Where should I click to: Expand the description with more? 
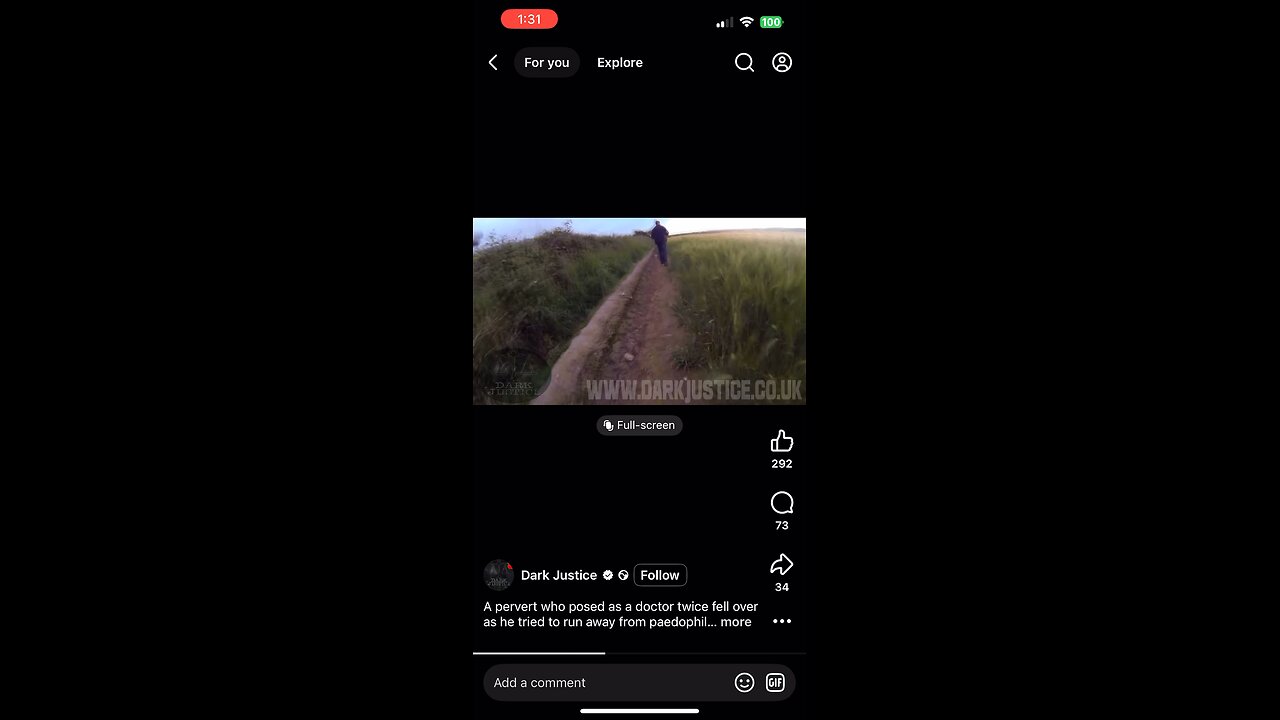coord(736,622)
